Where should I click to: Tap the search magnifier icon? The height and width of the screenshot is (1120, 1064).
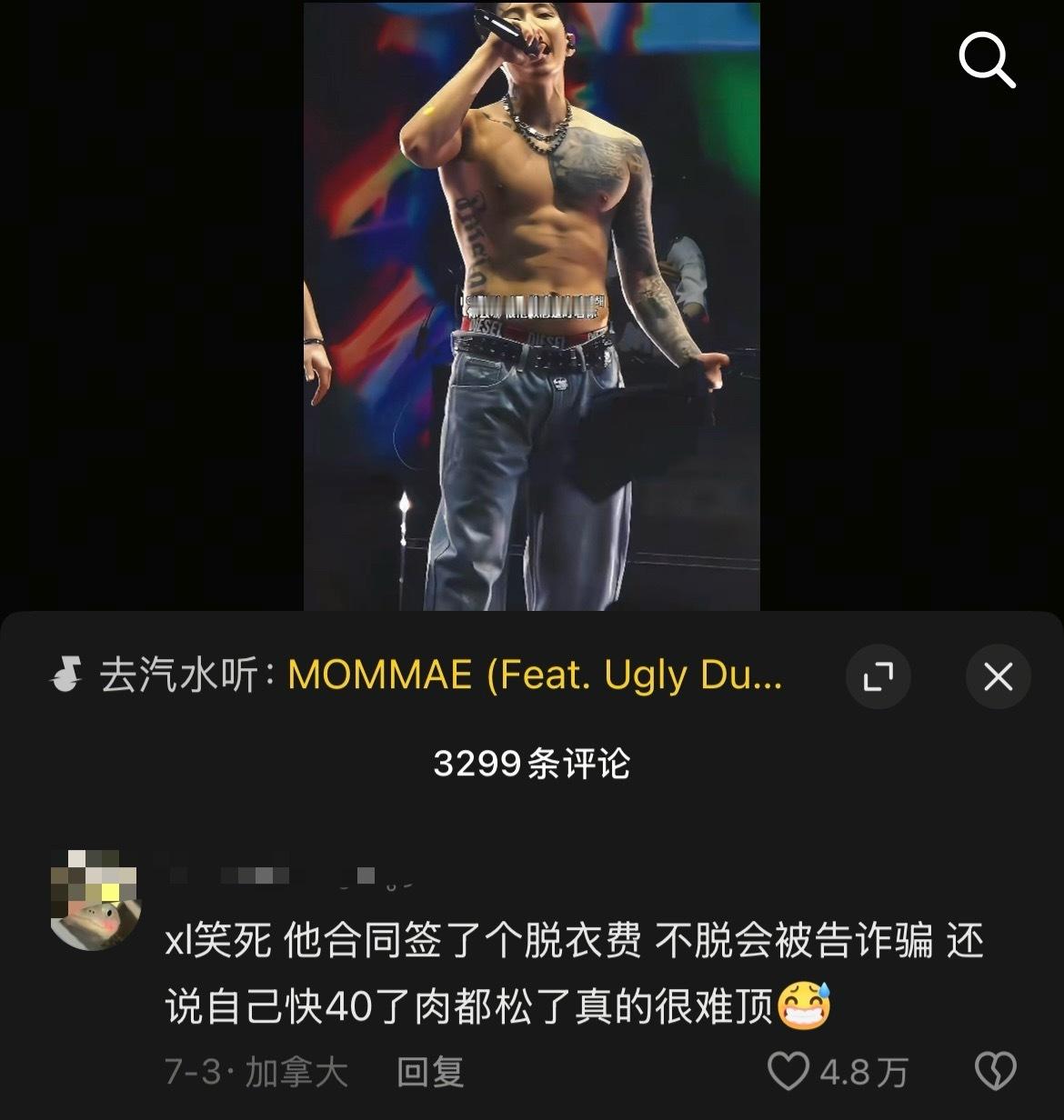988,61
